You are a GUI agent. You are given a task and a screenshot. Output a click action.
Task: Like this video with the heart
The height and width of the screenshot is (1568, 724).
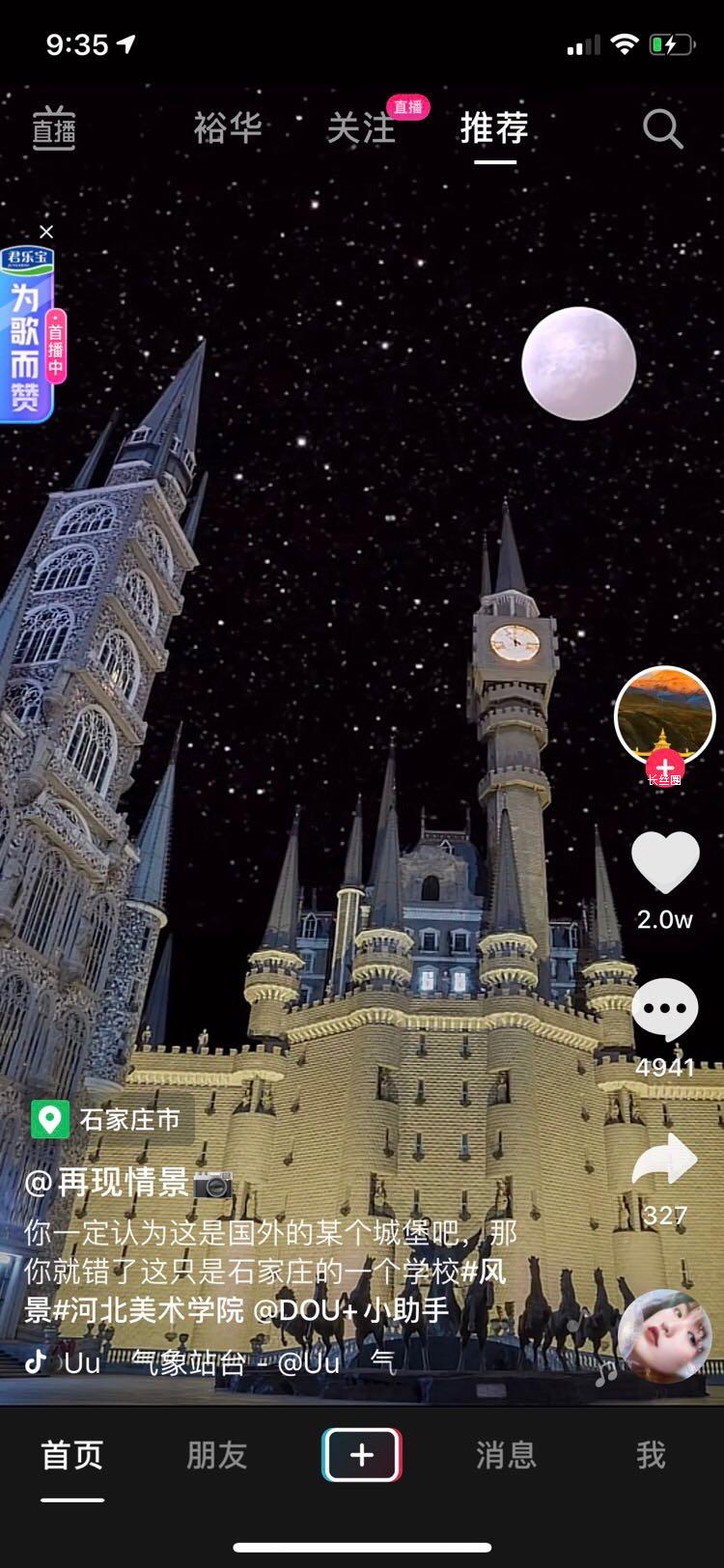(x=665, y=862)
